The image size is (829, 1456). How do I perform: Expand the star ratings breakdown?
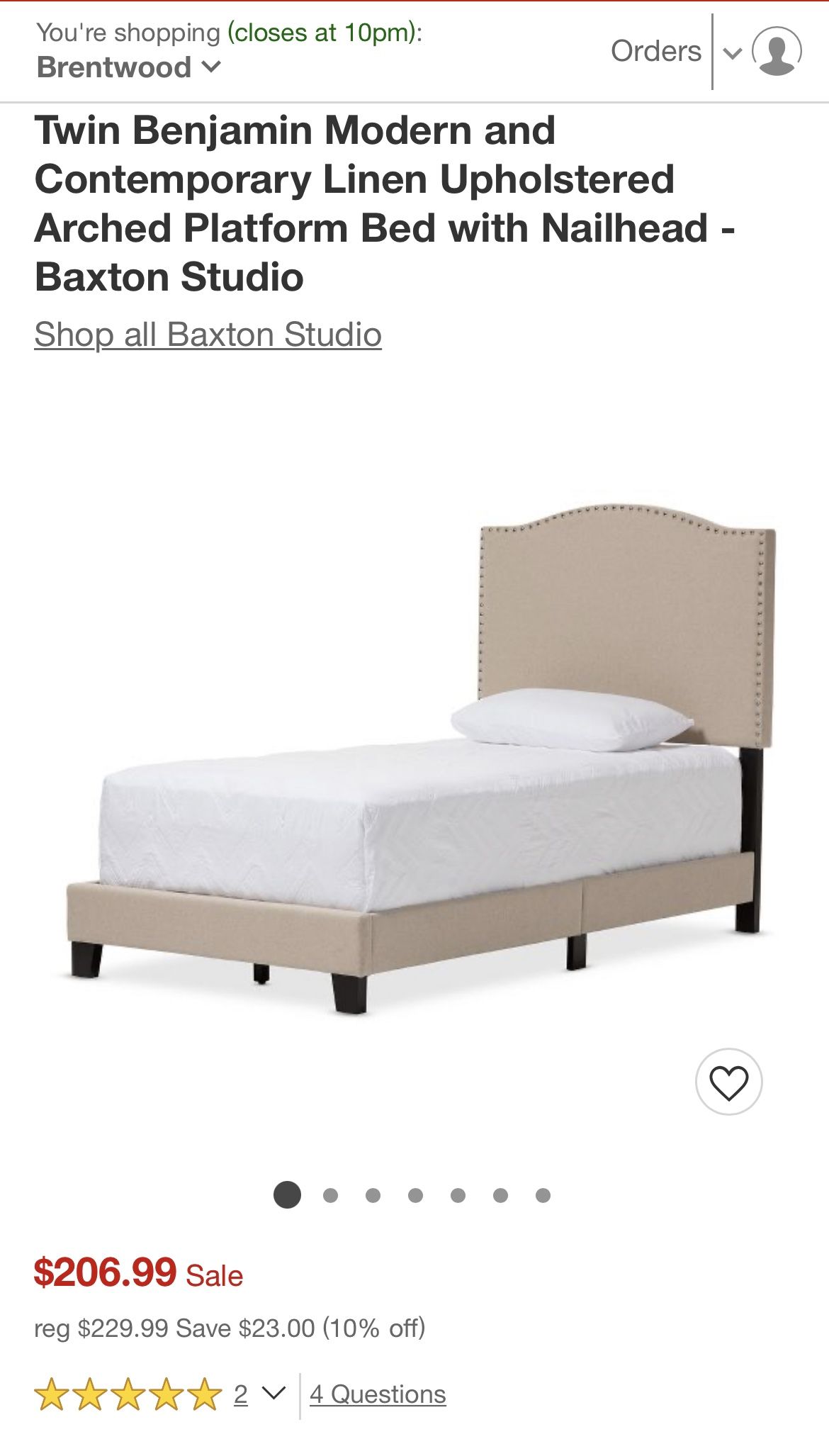[273, 1394]
